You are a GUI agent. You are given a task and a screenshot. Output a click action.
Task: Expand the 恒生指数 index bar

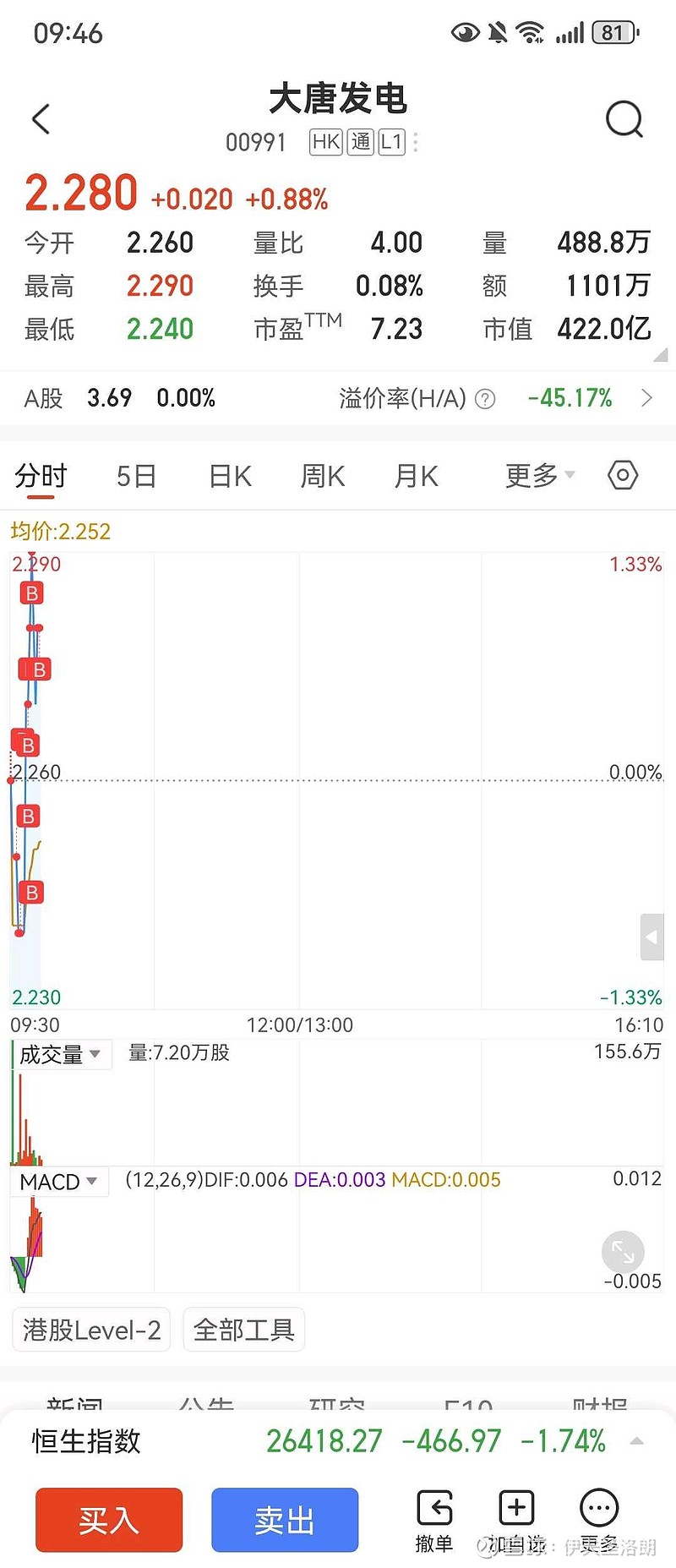(637, 1441)
